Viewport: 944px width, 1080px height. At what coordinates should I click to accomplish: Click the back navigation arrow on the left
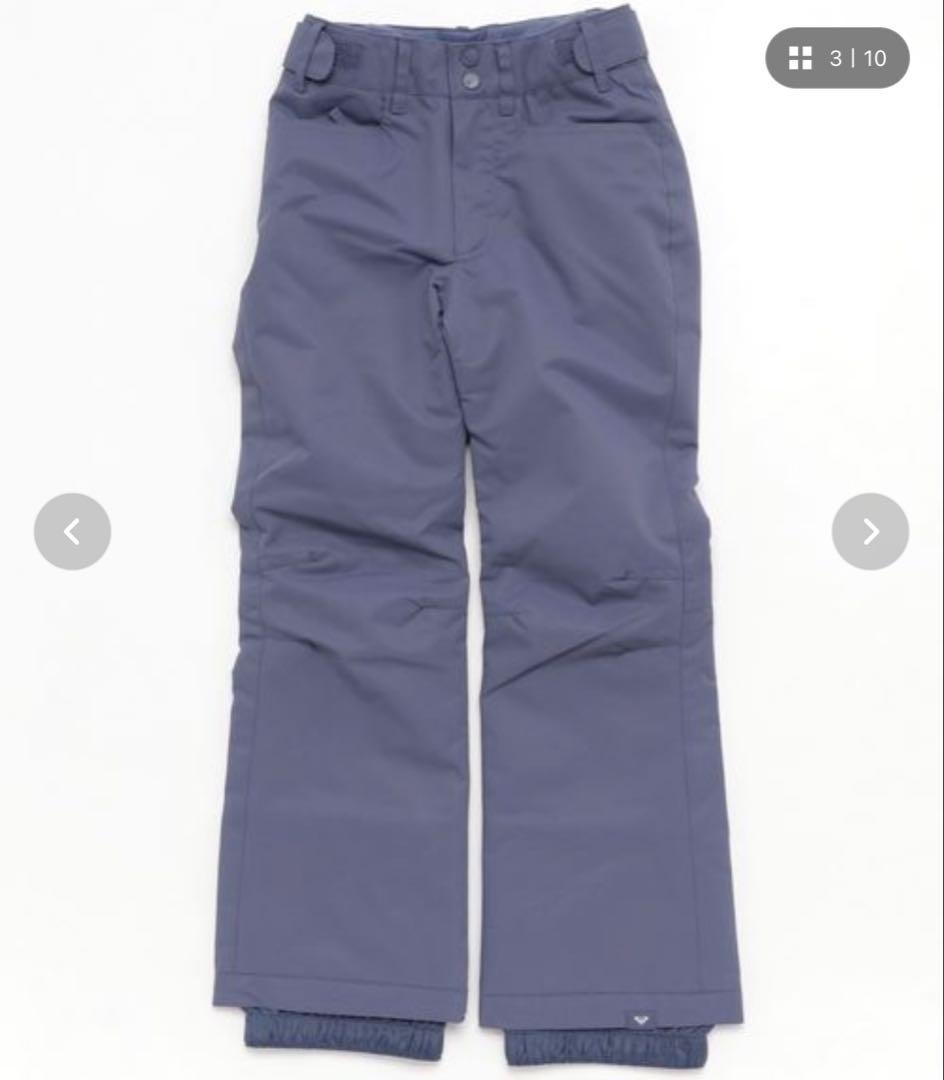pyautogui.click(x=71, y=531)
